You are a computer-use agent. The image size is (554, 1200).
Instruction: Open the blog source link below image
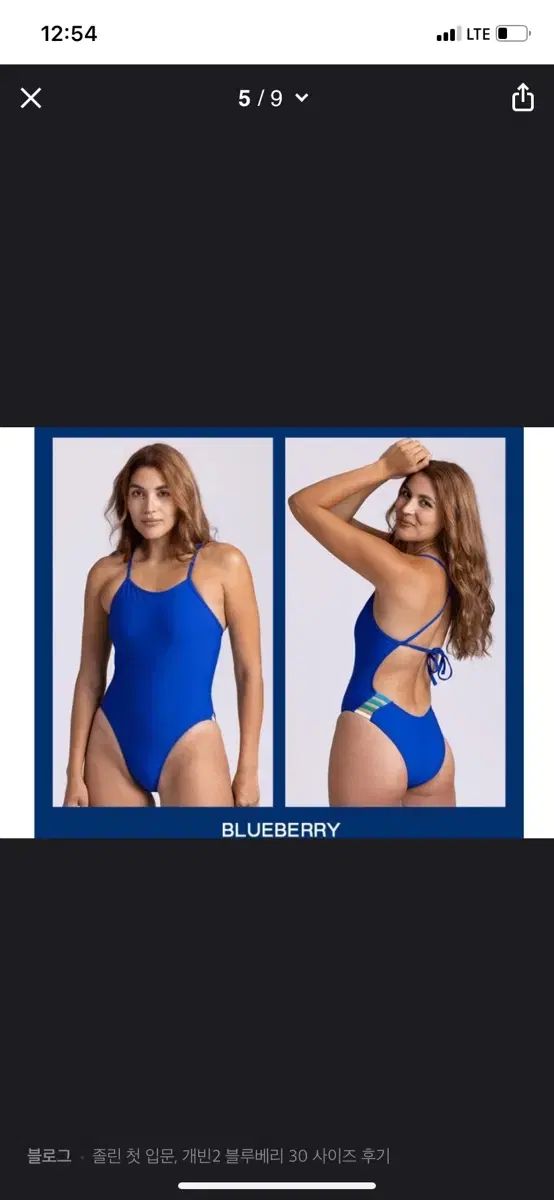pos(208,1156)
